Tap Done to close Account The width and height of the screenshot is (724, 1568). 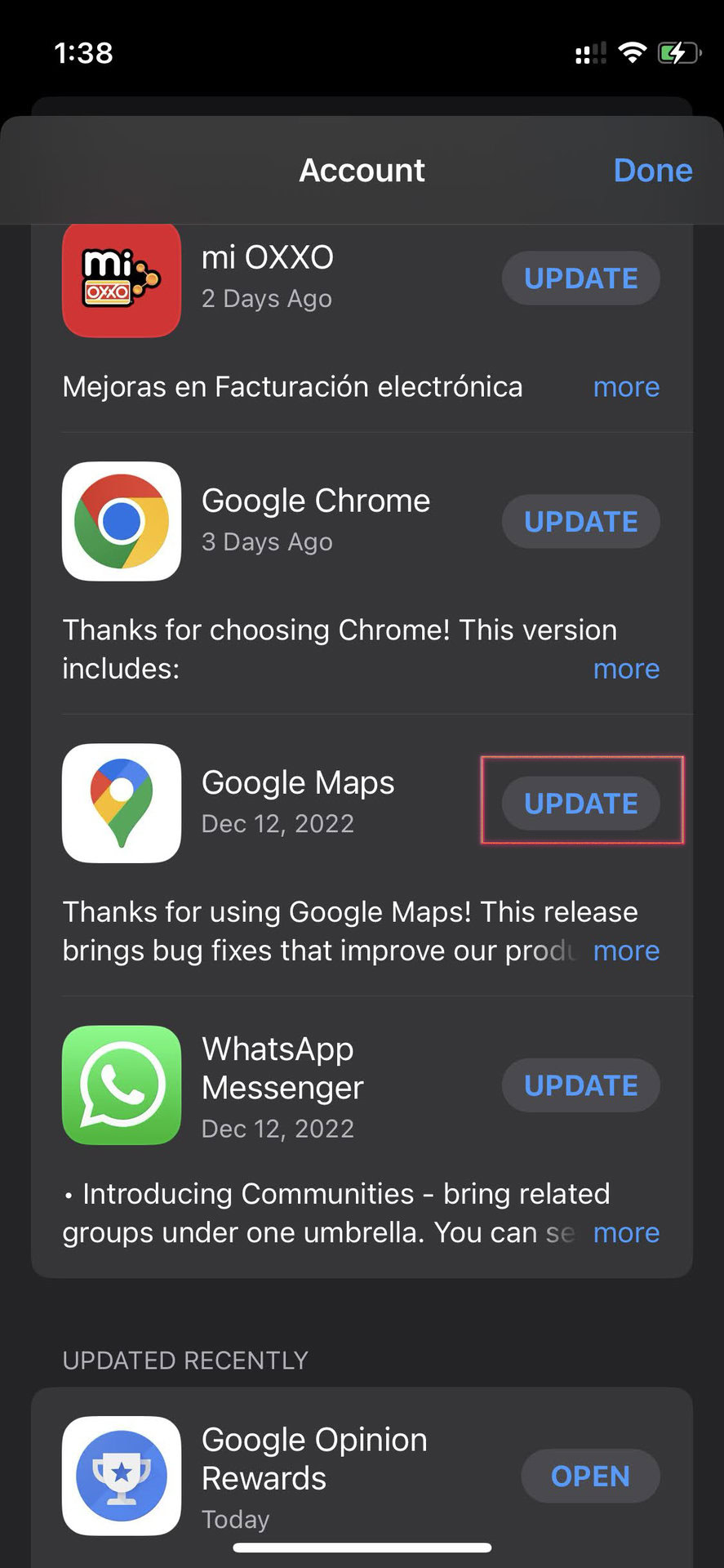[x=652, y=171]
